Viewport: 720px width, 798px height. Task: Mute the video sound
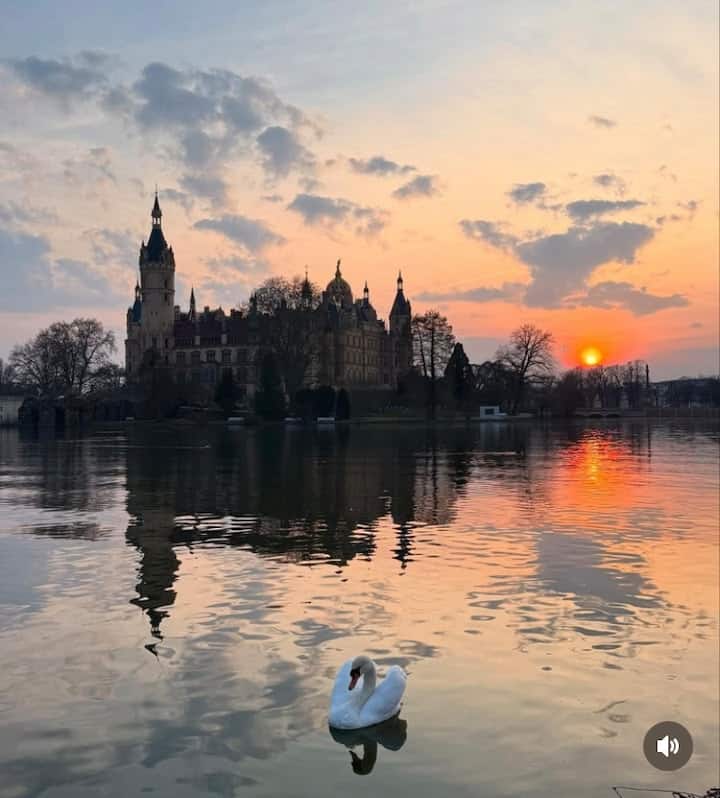pyautogui.click(x=667, y=746)
